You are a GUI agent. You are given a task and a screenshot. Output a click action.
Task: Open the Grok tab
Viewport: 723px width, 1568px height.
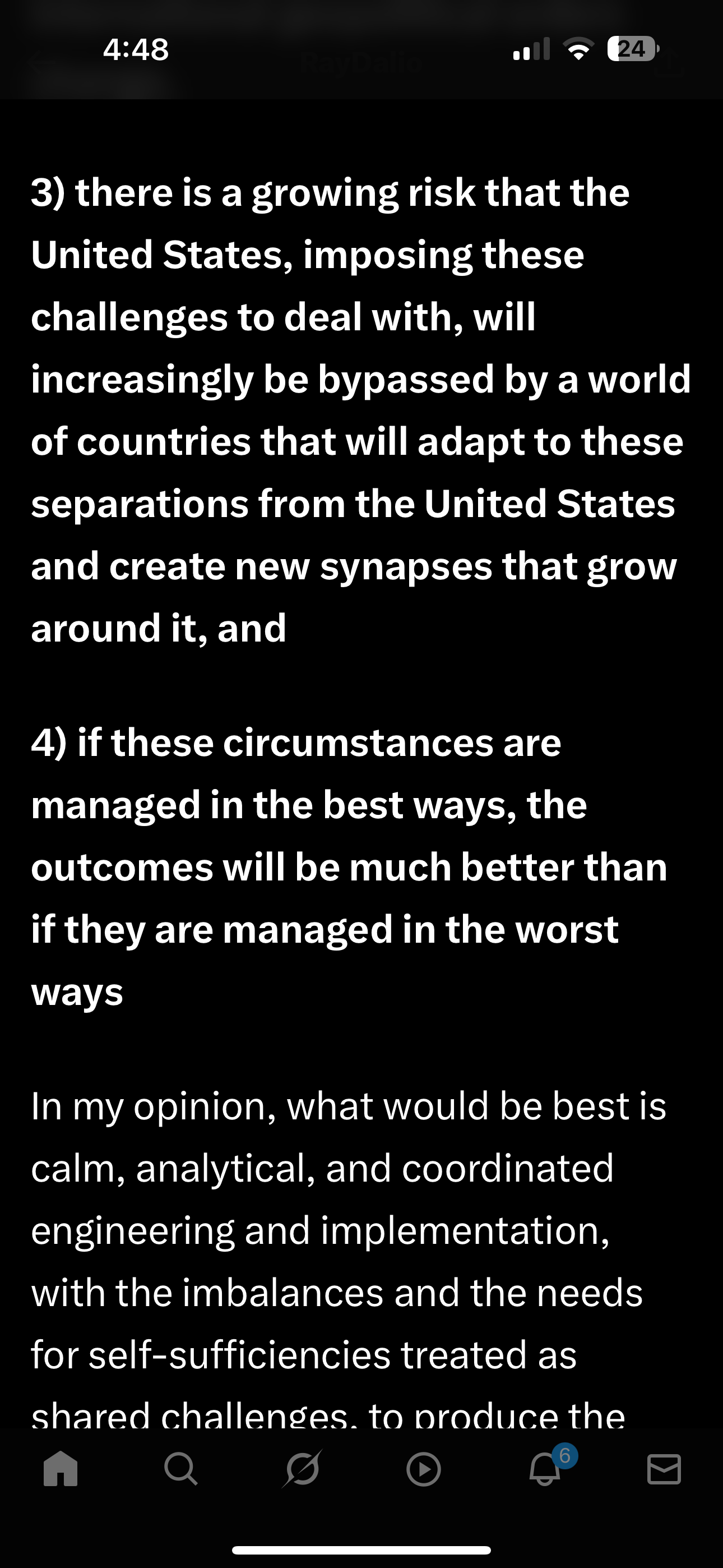click(302, 1469)
